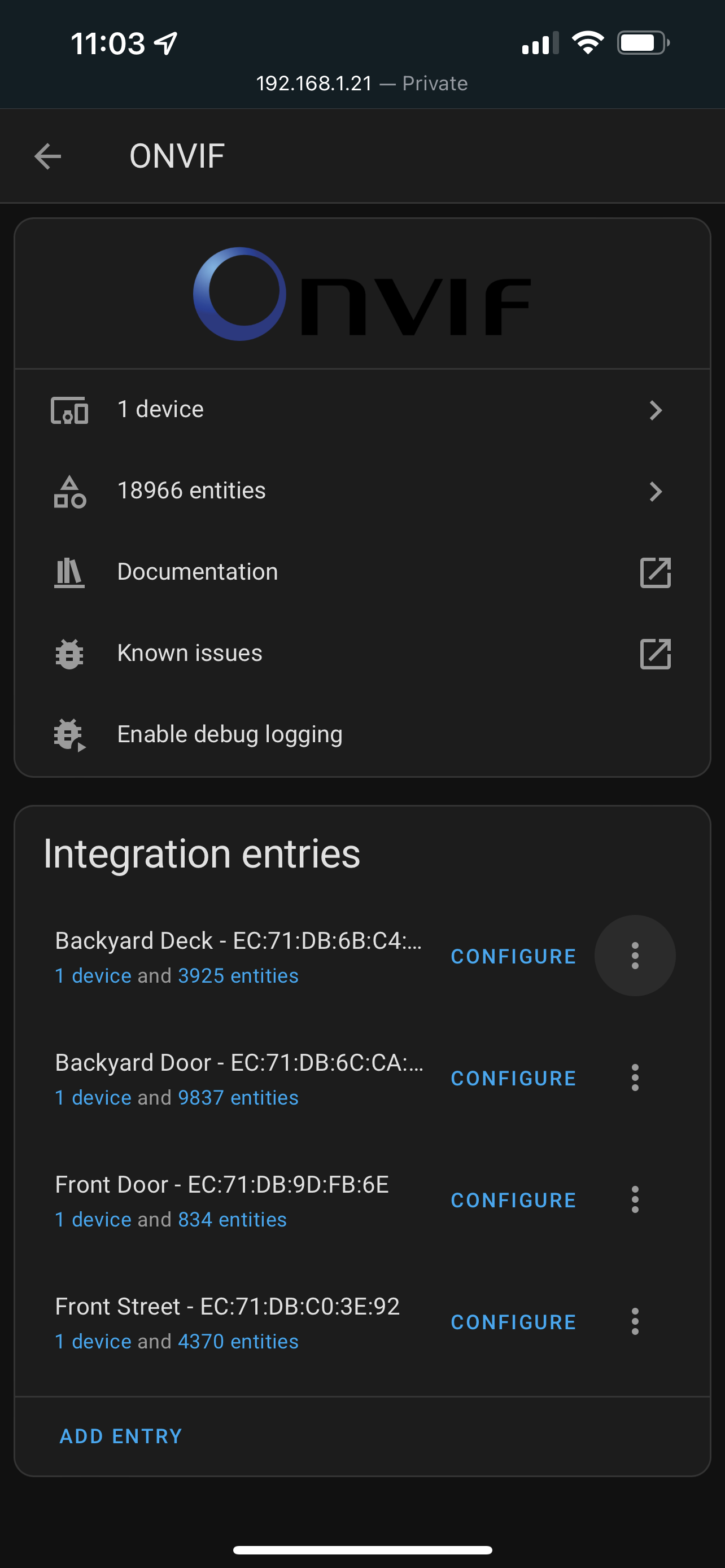Expand the 18966 entities row chevron
Screen dimensions: 725x1568
click(656, 492)
